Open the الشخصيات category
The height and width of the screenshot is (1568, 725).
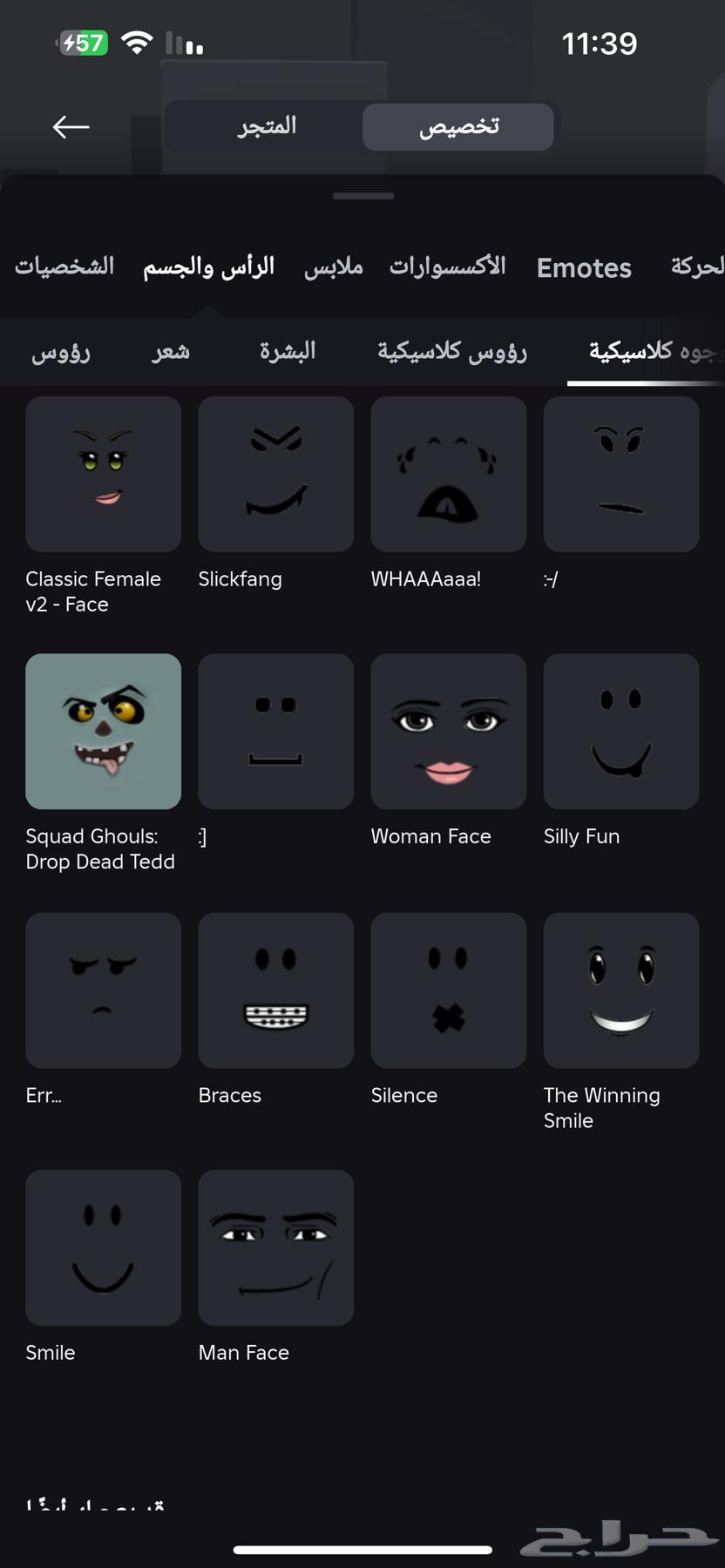(64, 267)
